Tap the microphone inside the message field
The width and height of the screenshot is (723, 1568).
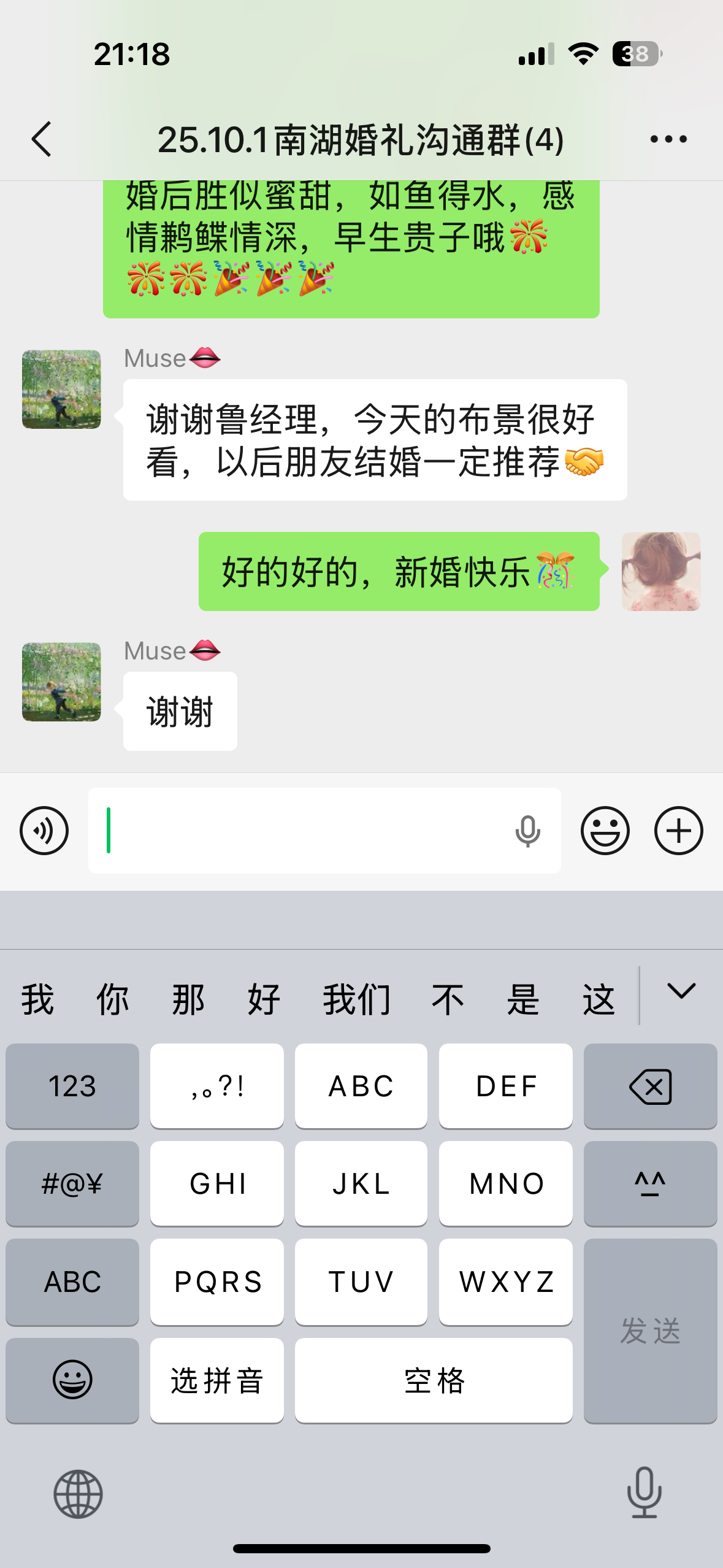[x=527, y=831]
